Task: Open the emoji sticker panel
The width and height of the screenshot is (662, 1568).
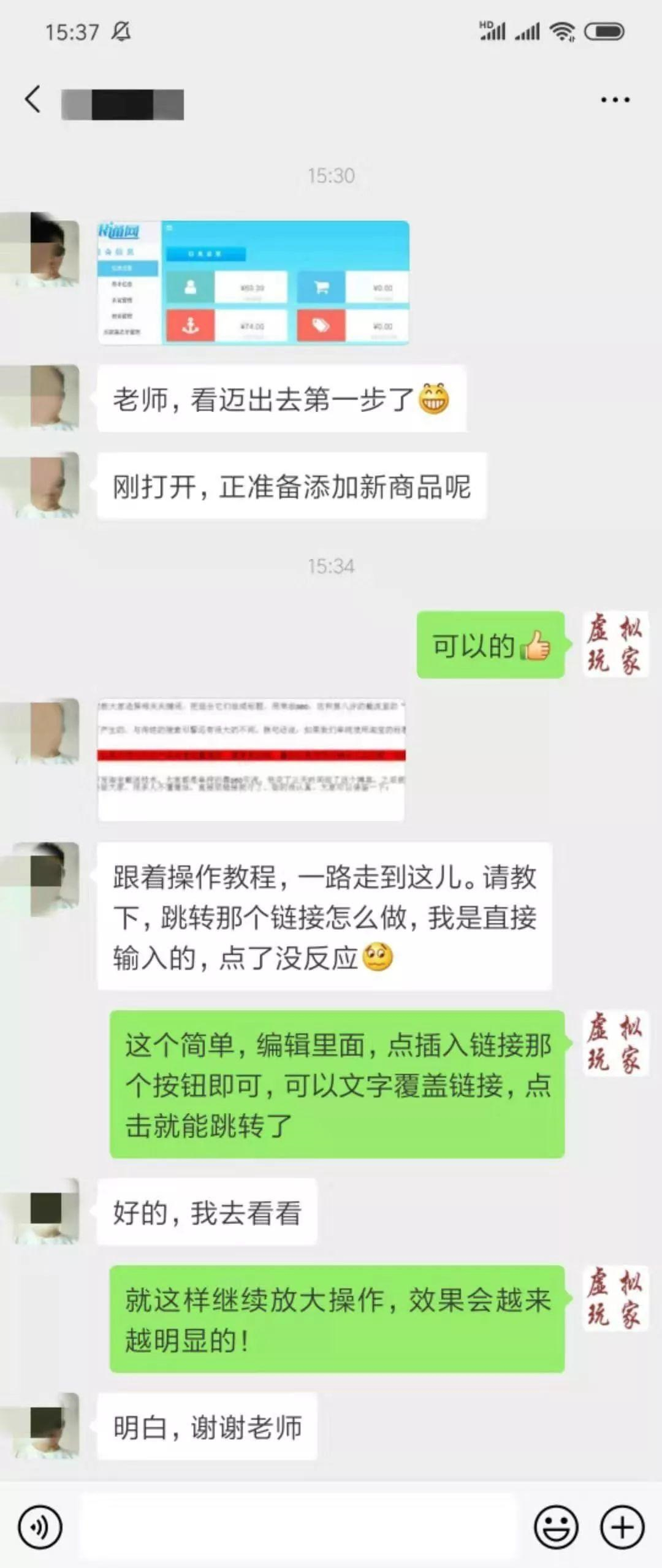Action: [x=556, y=1527]
